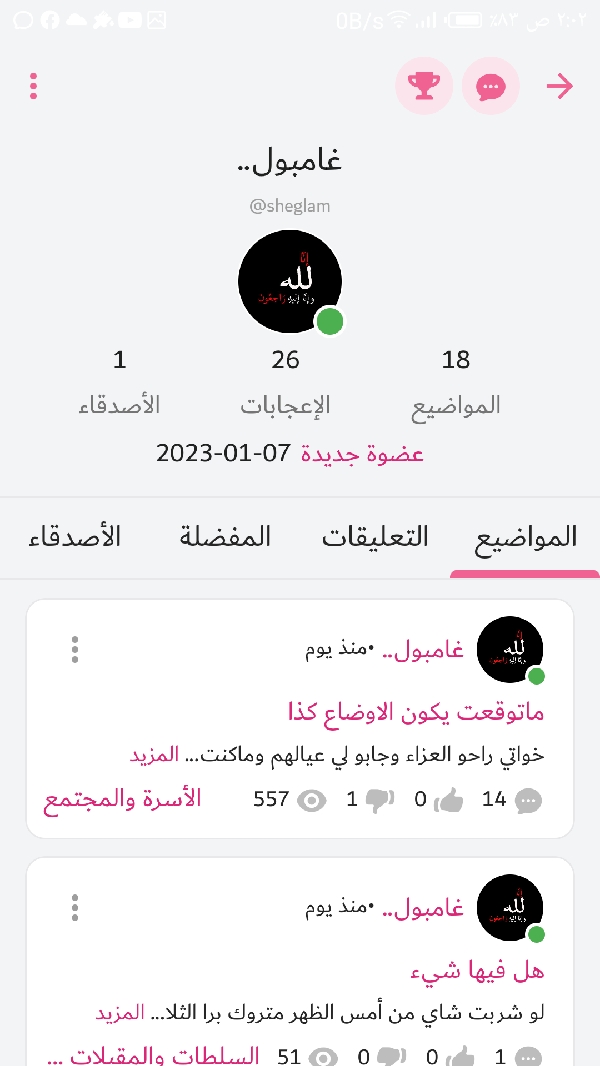Open the profile overflow menu
The height and width of the screenshot is (1066, 600).
click(x=34, y=86)
